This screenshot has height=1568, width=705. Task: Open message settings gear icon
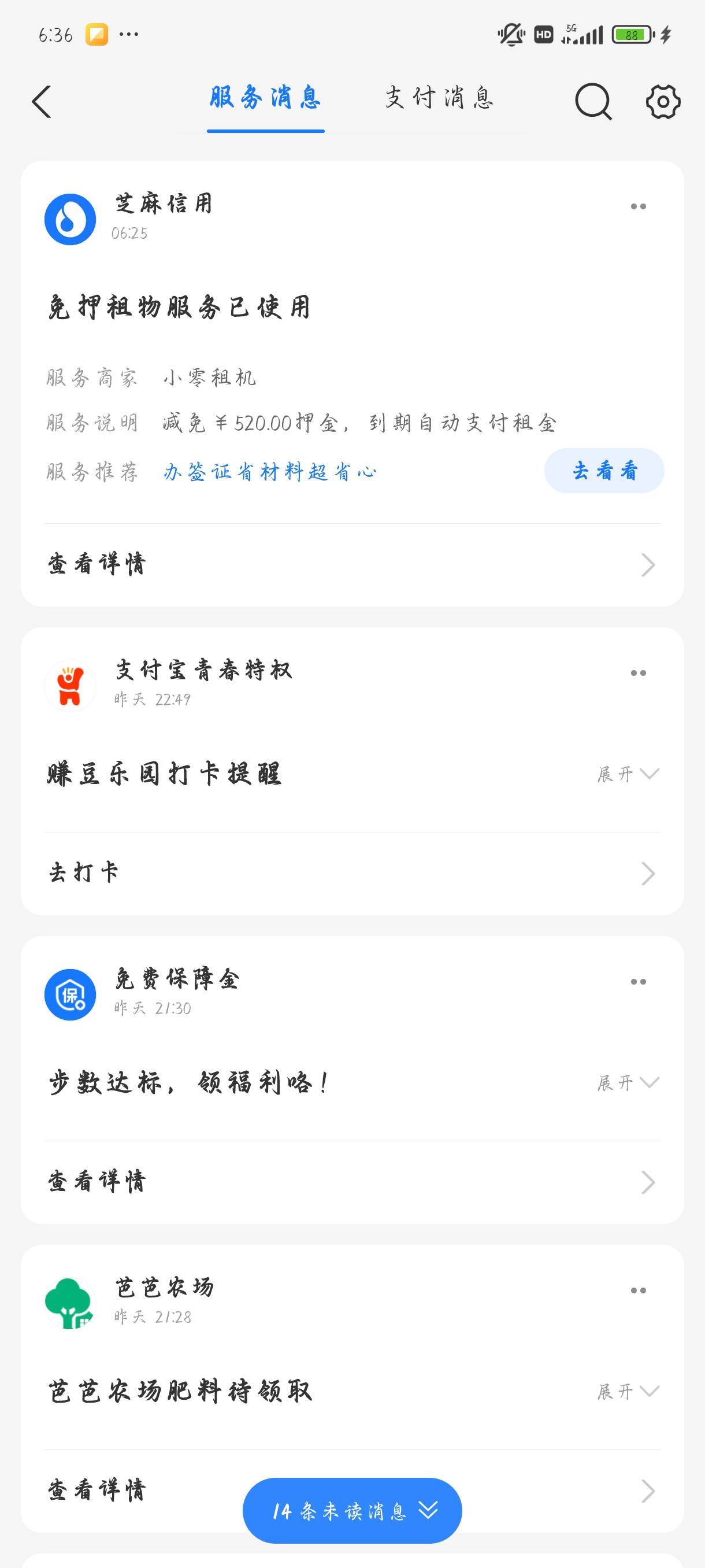662,102
